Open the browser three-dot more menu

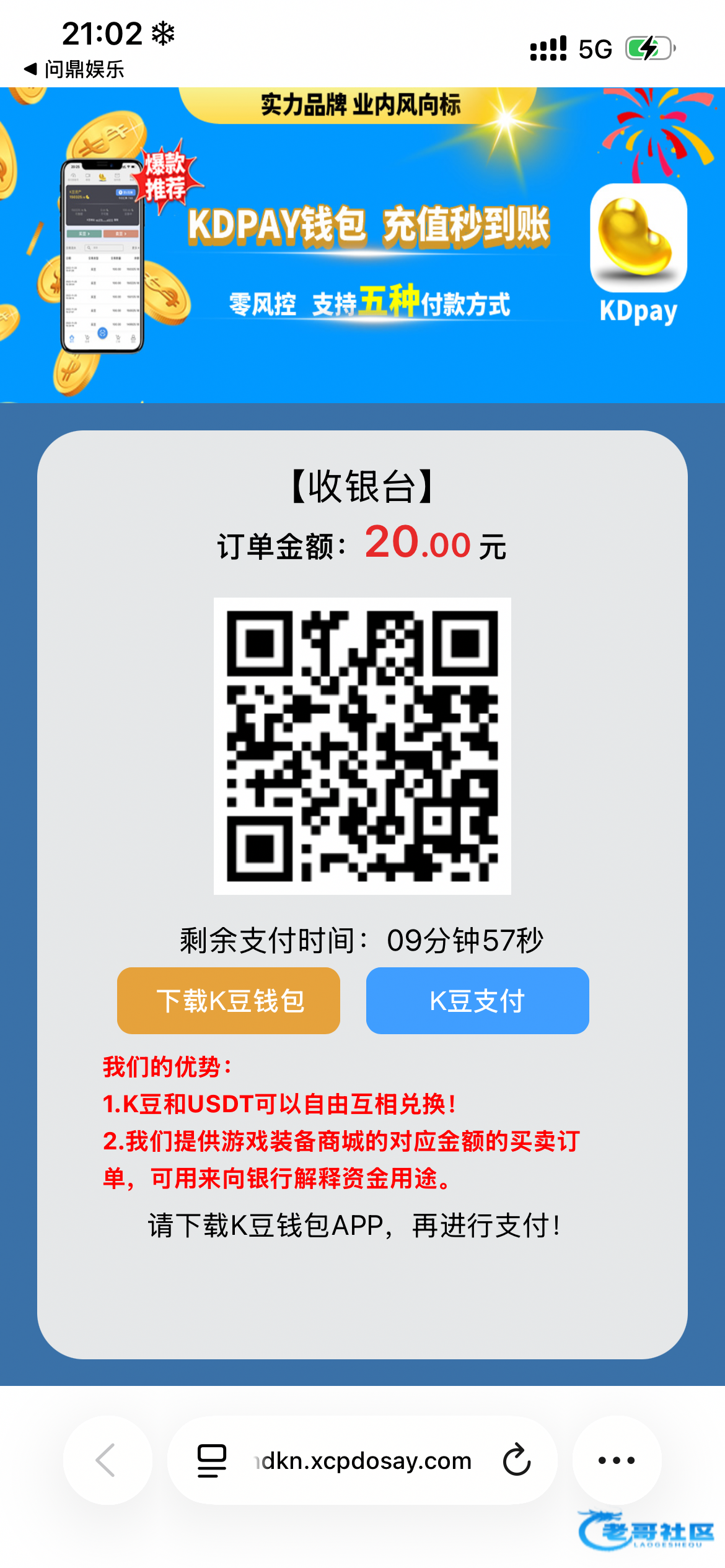617,1460
